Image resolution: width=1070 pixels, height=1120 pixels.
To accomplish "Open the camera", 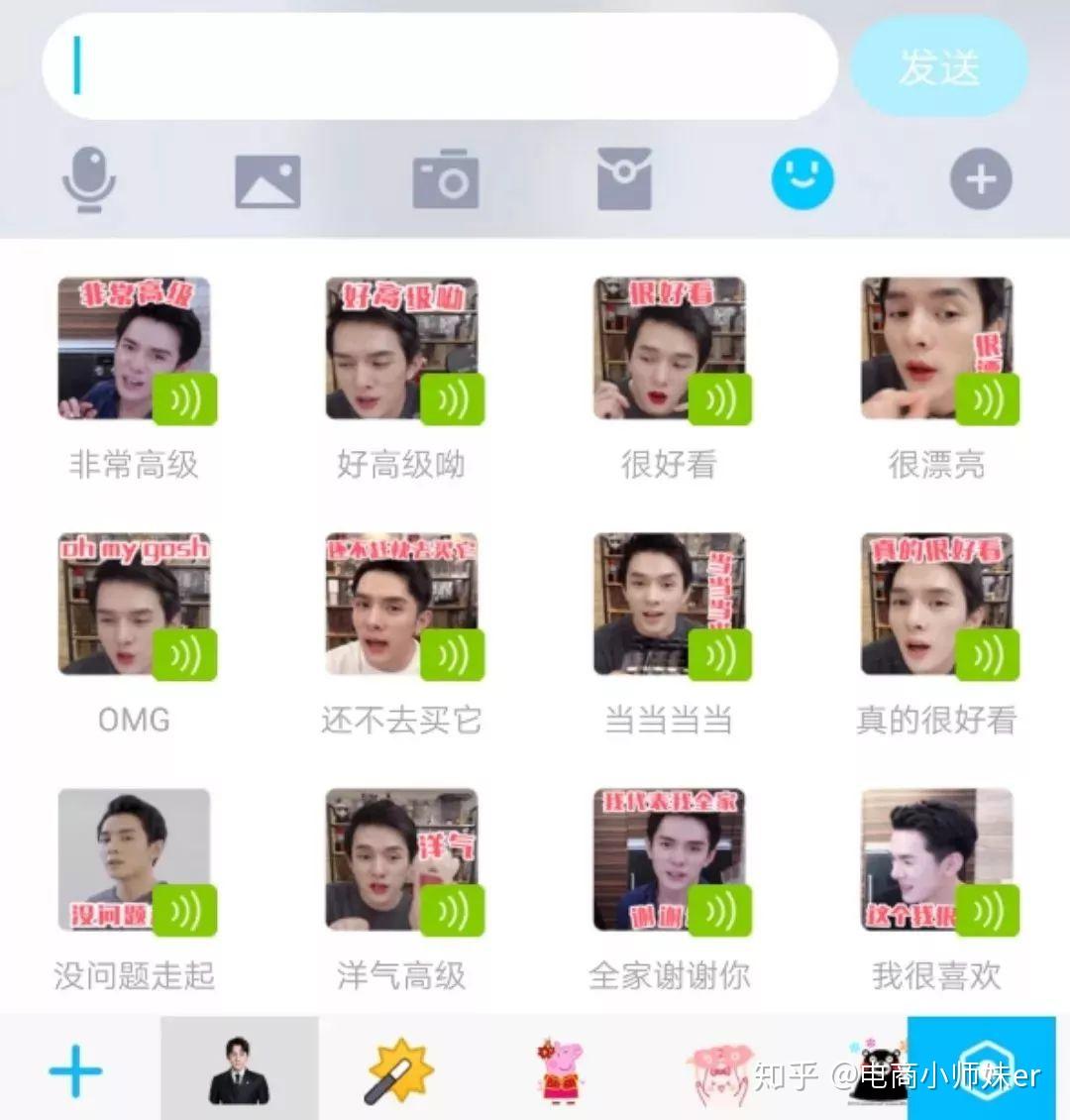I will tap(445, 179).
